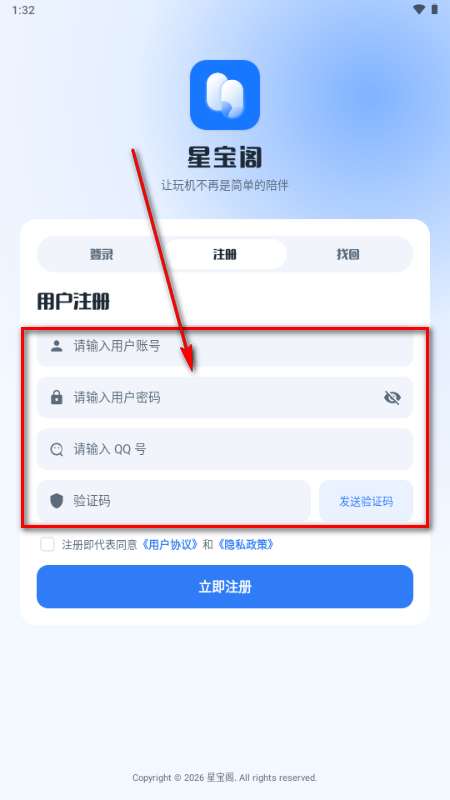Focus the 请输入用户账号 field

(x=225, y=346)
